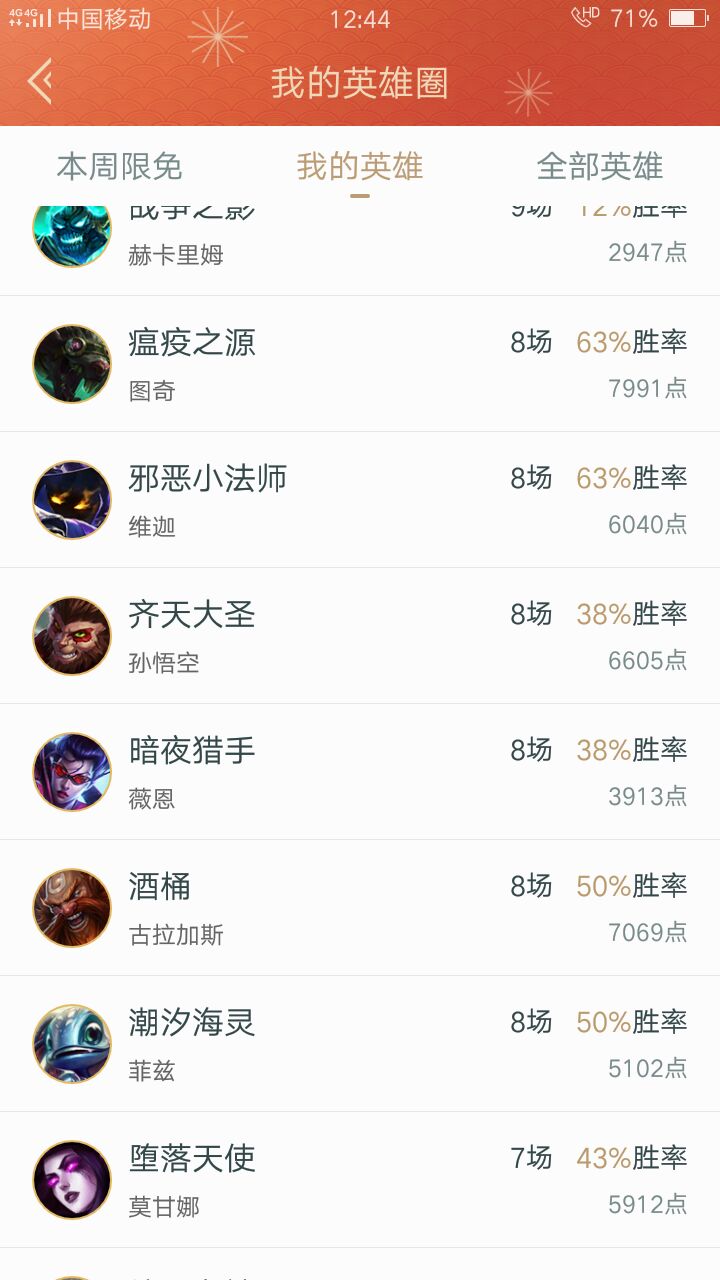Select the 我的英雄 tab
The height and width of the screenshot is (1280, 720).
click(359, 166)
